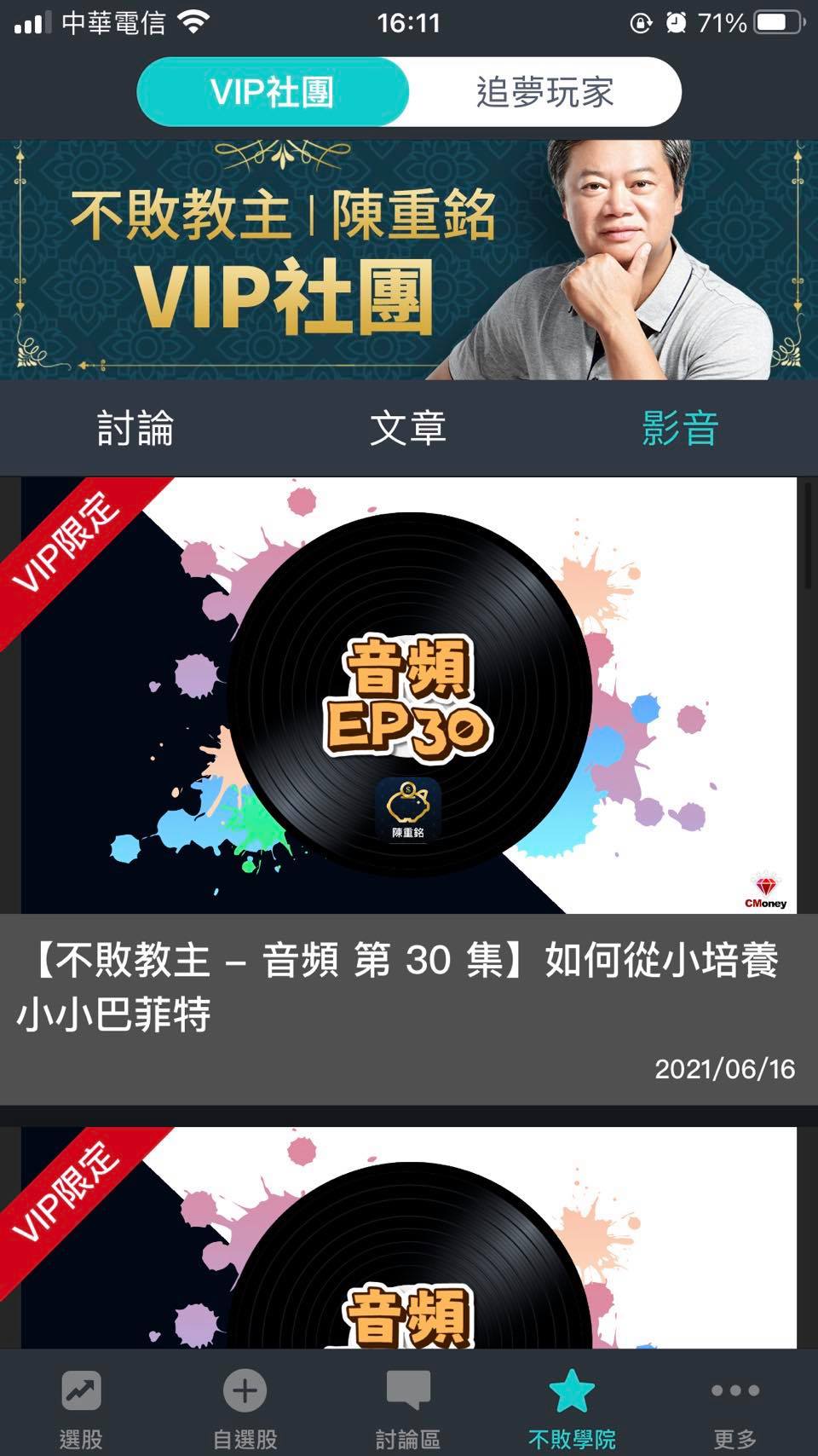Open the 自選股 tab
Screen dimensions: 818x1456
point(245,1407)
